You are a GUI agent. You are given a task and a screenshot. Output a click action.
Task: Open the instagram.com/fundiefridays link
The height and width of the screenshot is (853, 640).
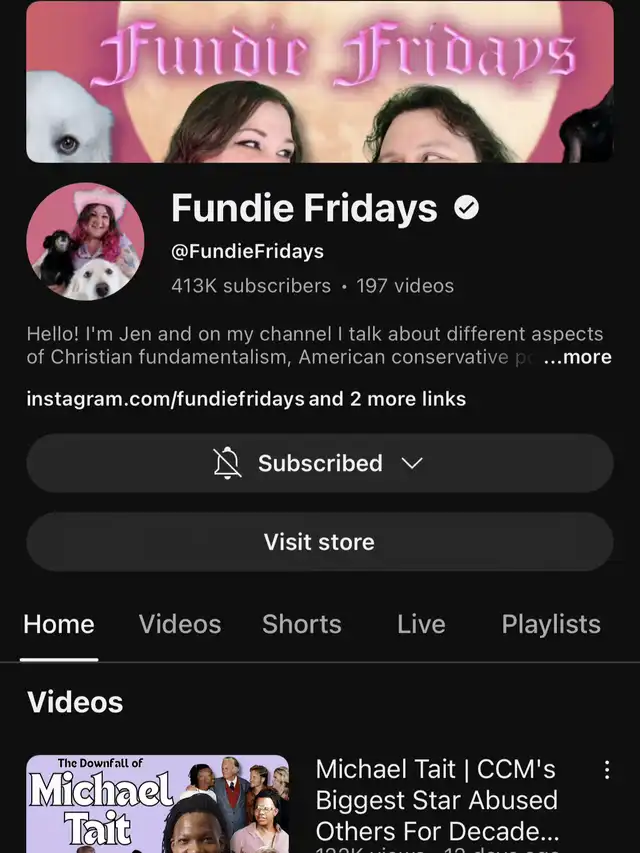point(165,399)
